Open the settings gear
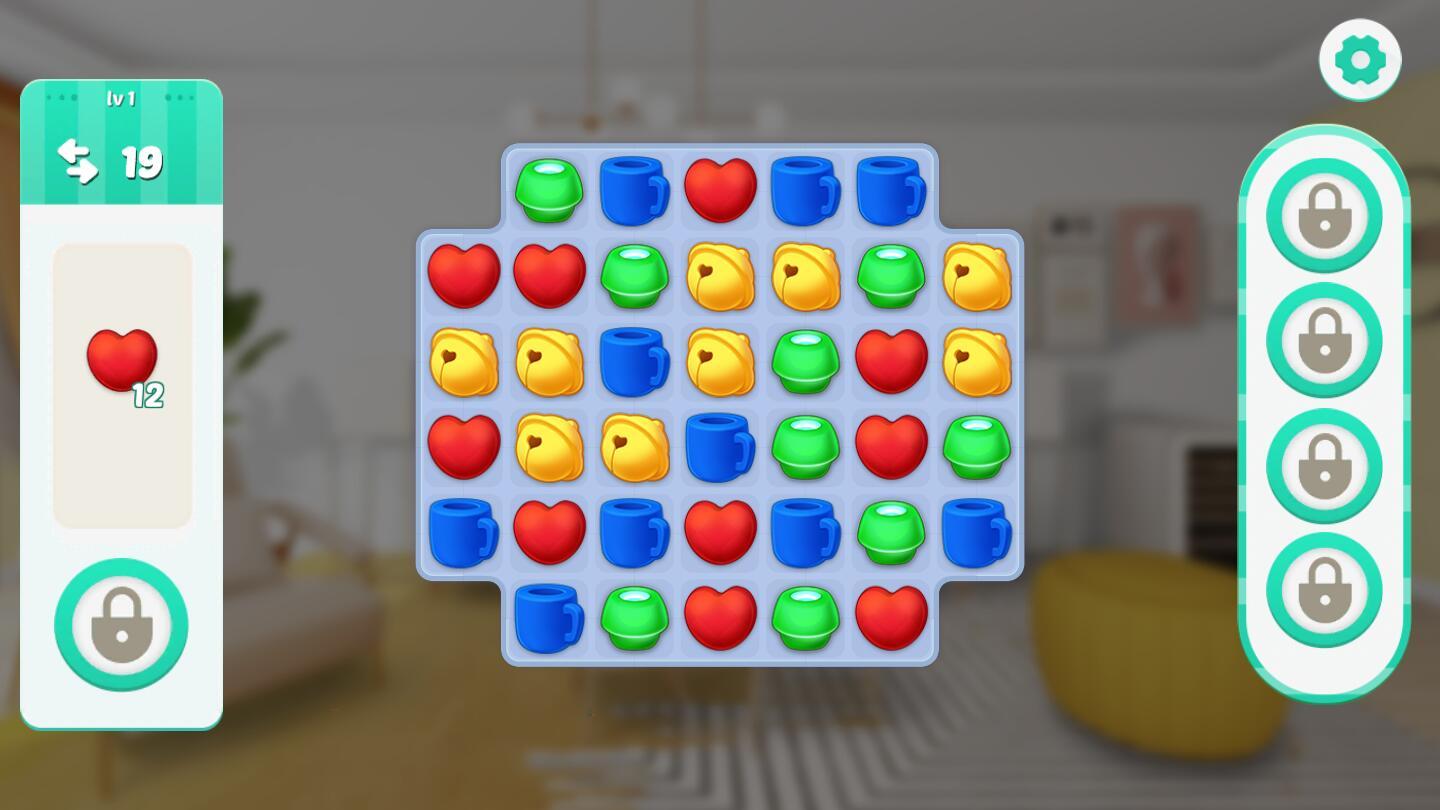 (x=1360, y=61)
